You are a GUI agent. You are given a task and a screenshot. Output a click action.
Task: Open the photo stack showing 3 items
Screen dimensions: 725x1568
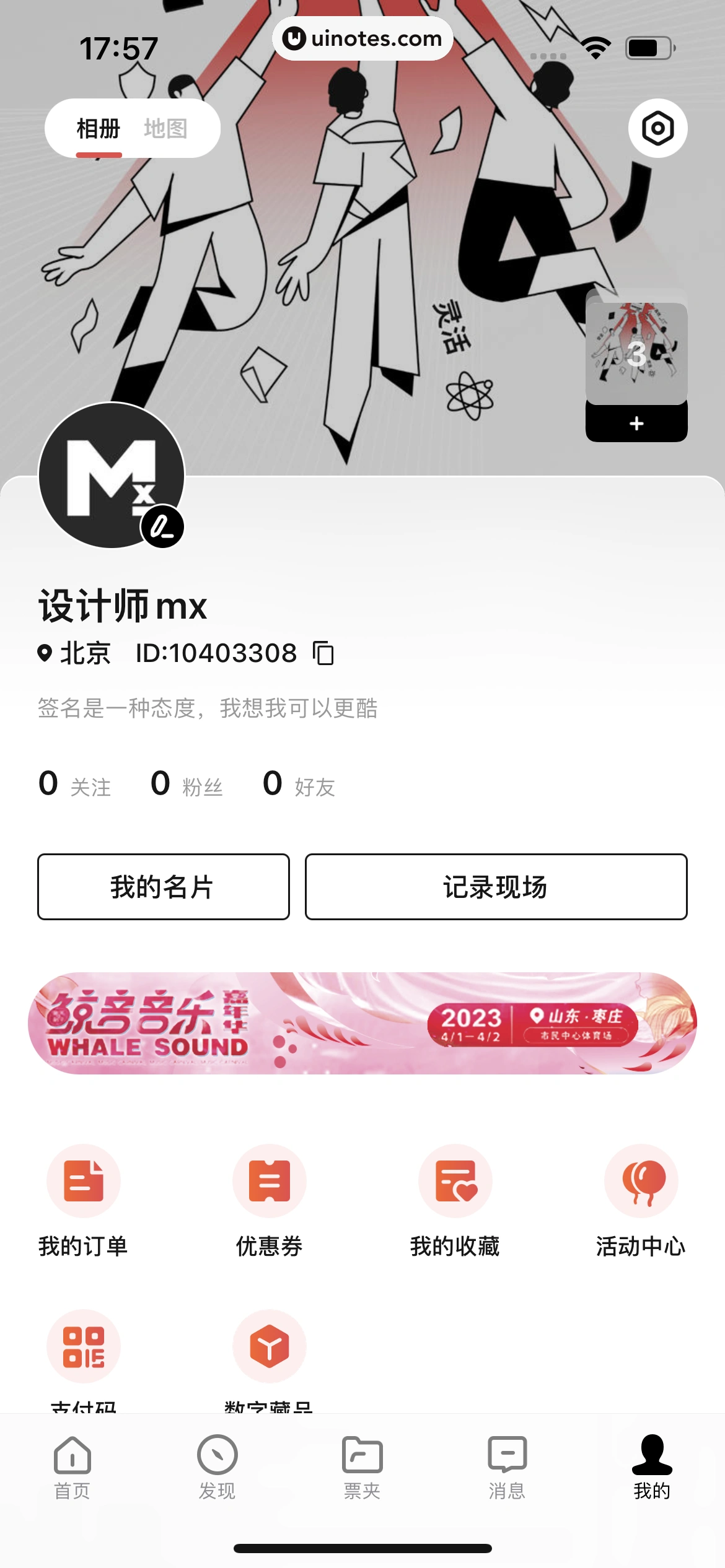(636, 353)
